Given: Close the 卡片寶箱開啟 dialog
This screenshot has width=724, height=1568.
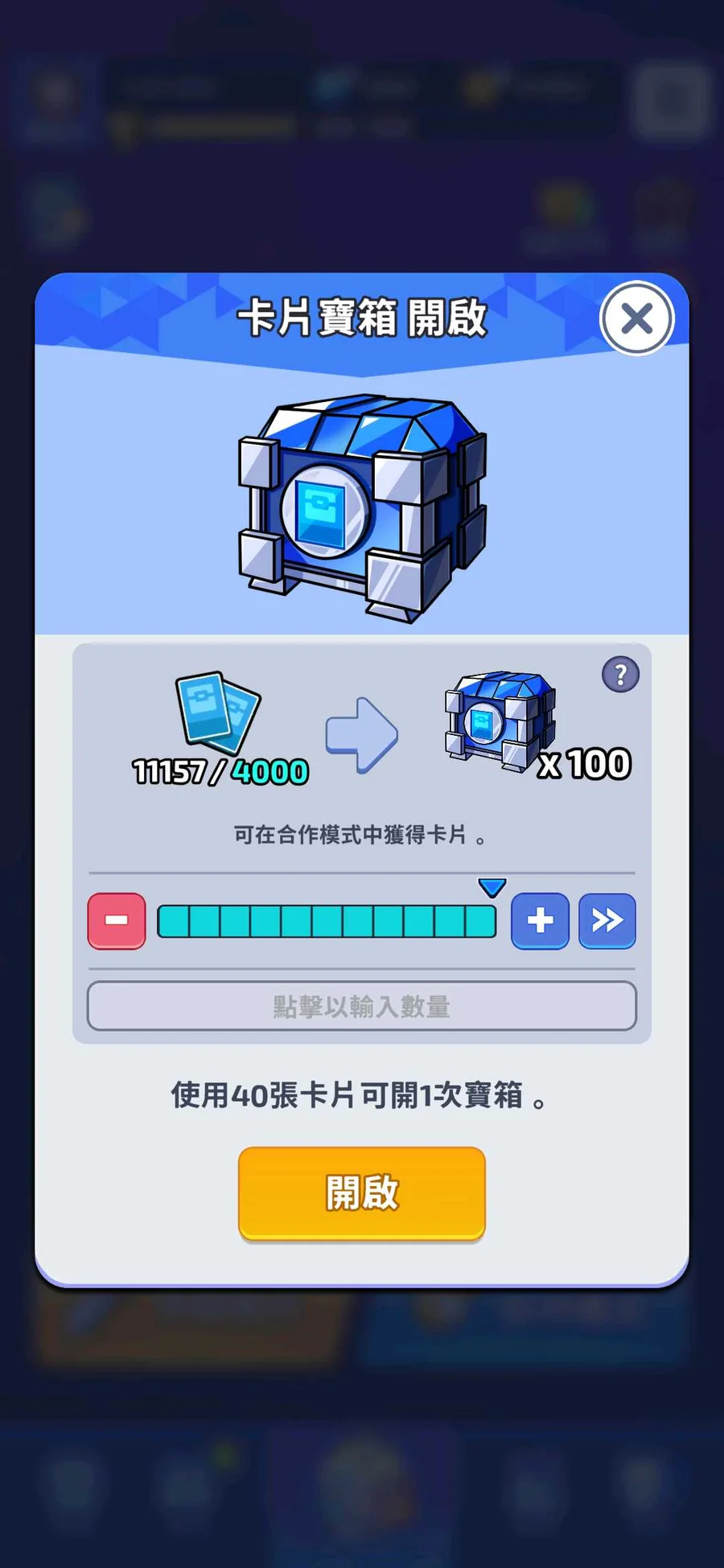Looking at the screenshot, I should point(636,318).
